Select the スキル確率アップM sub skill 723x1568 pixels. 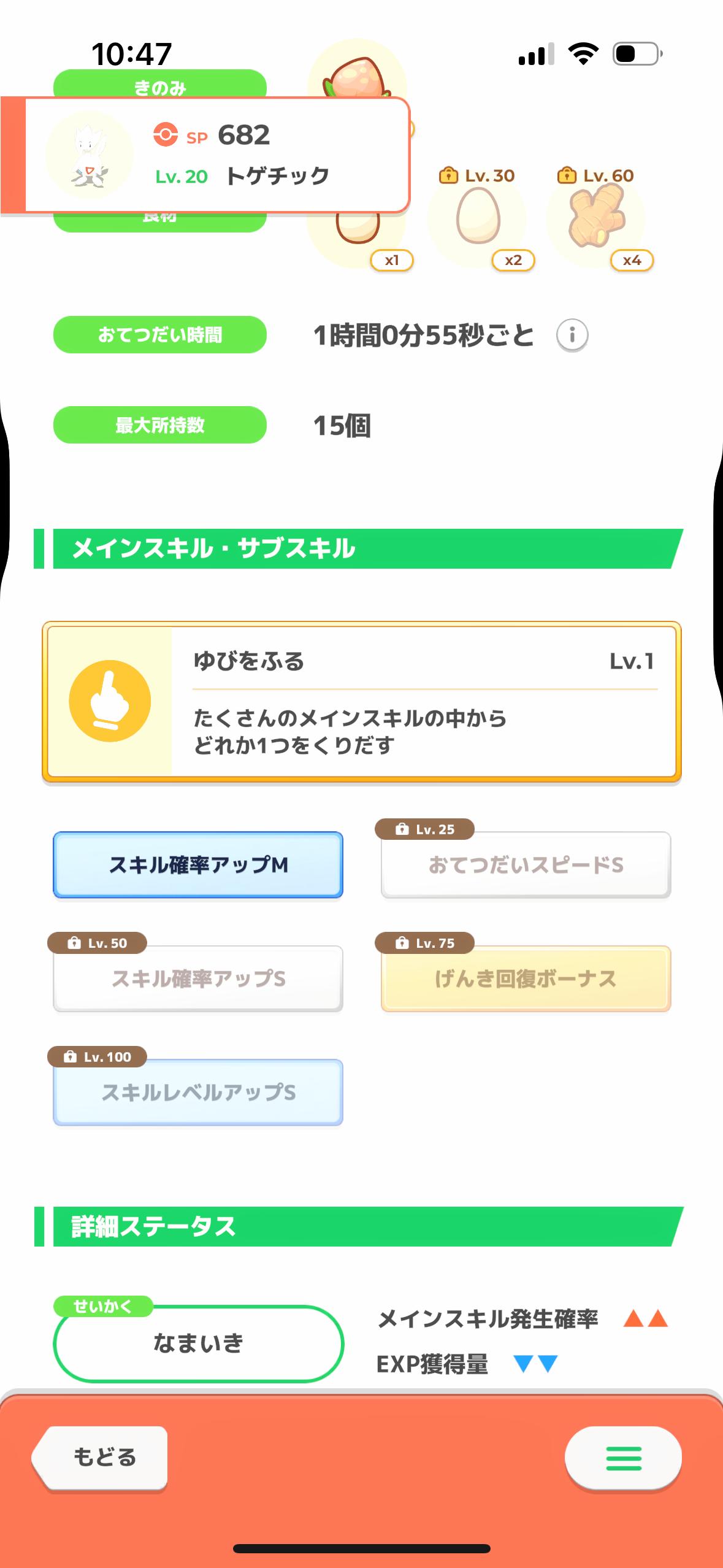click(x=198, y=865)
